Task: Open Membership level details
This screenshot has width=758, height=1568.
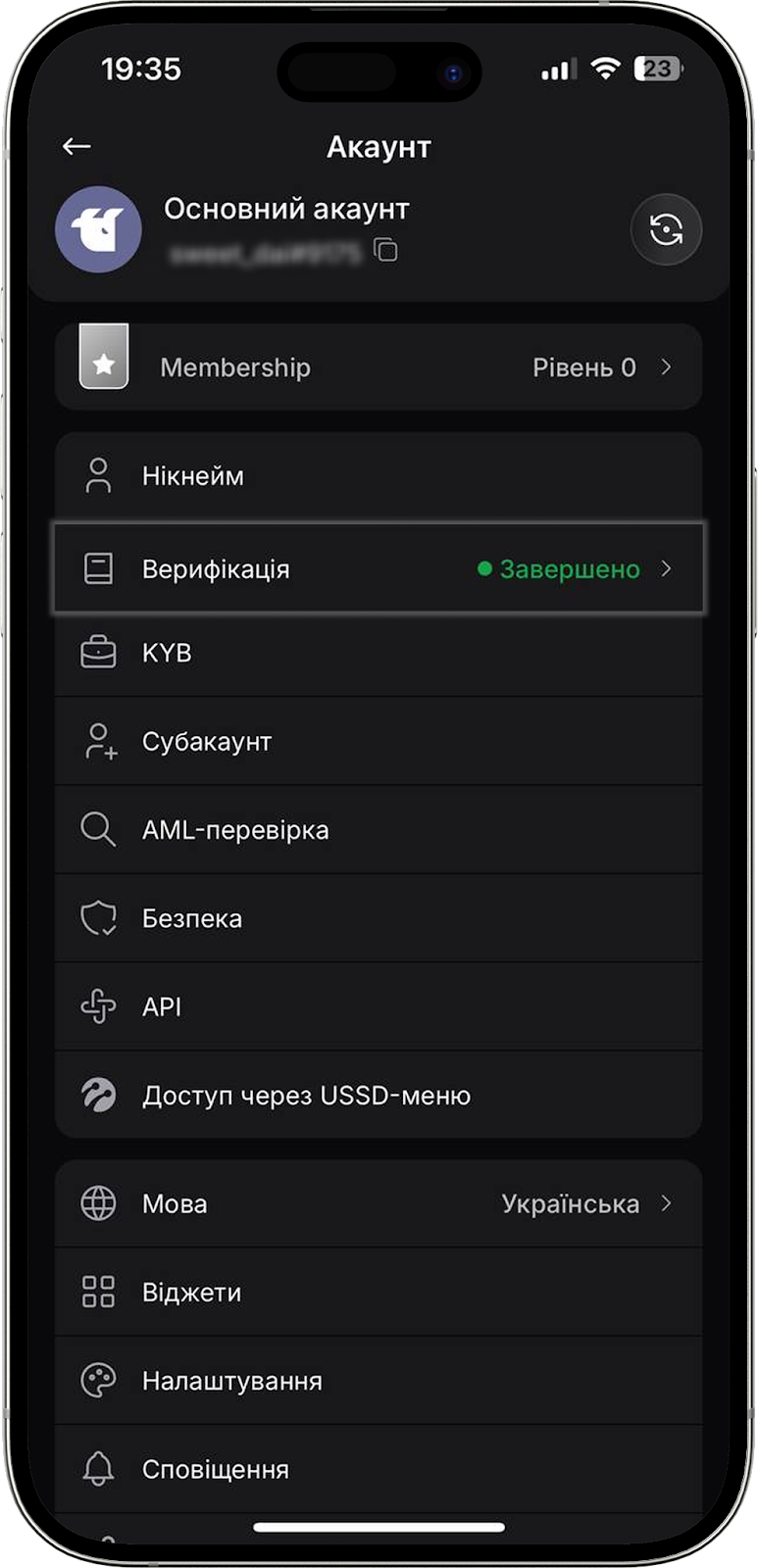Action: point(379,367)
